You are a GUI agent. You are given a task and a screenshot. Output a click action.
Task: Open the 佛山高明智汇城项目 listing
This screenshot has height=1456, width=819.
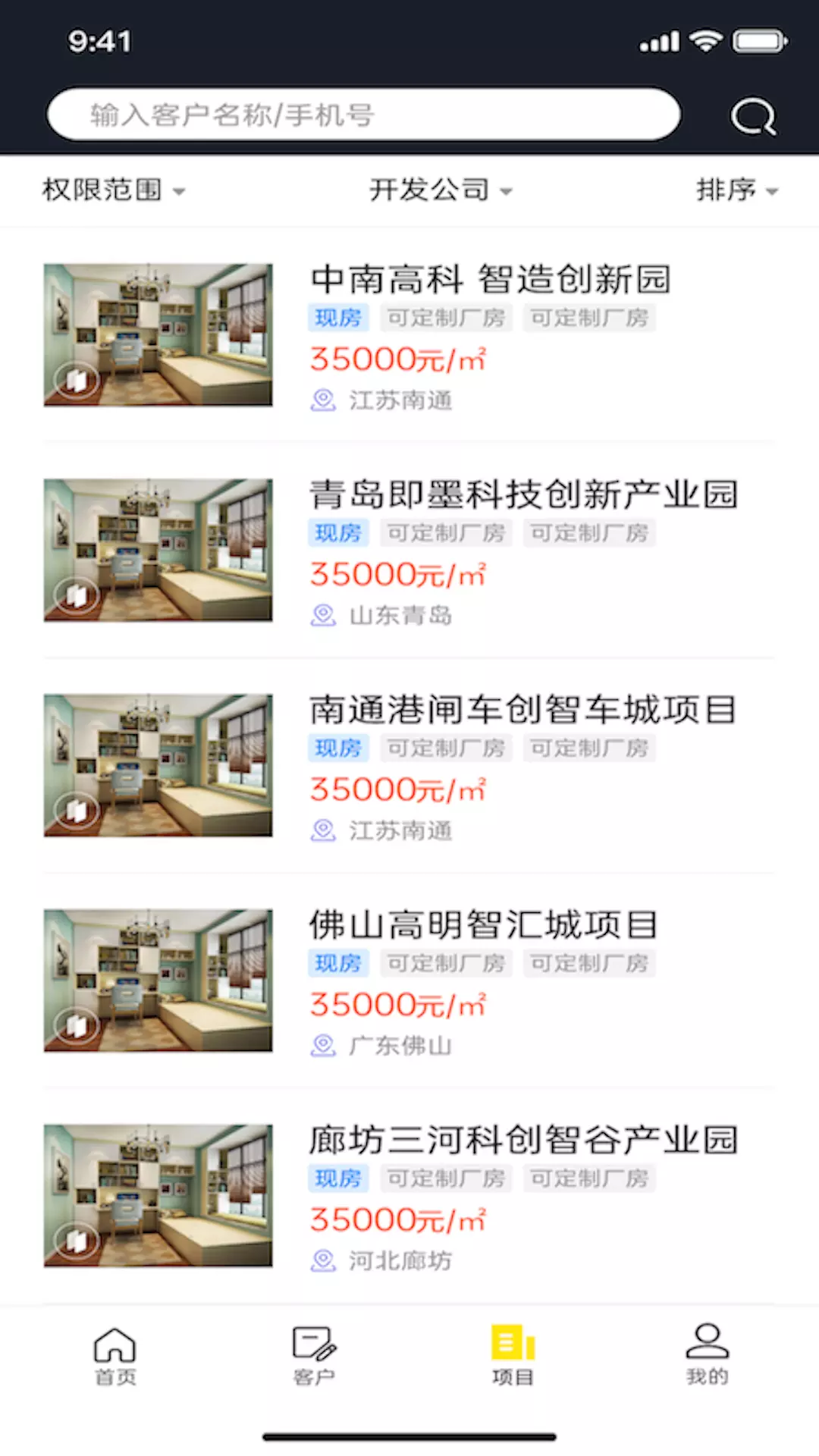[x=409, y=981]
